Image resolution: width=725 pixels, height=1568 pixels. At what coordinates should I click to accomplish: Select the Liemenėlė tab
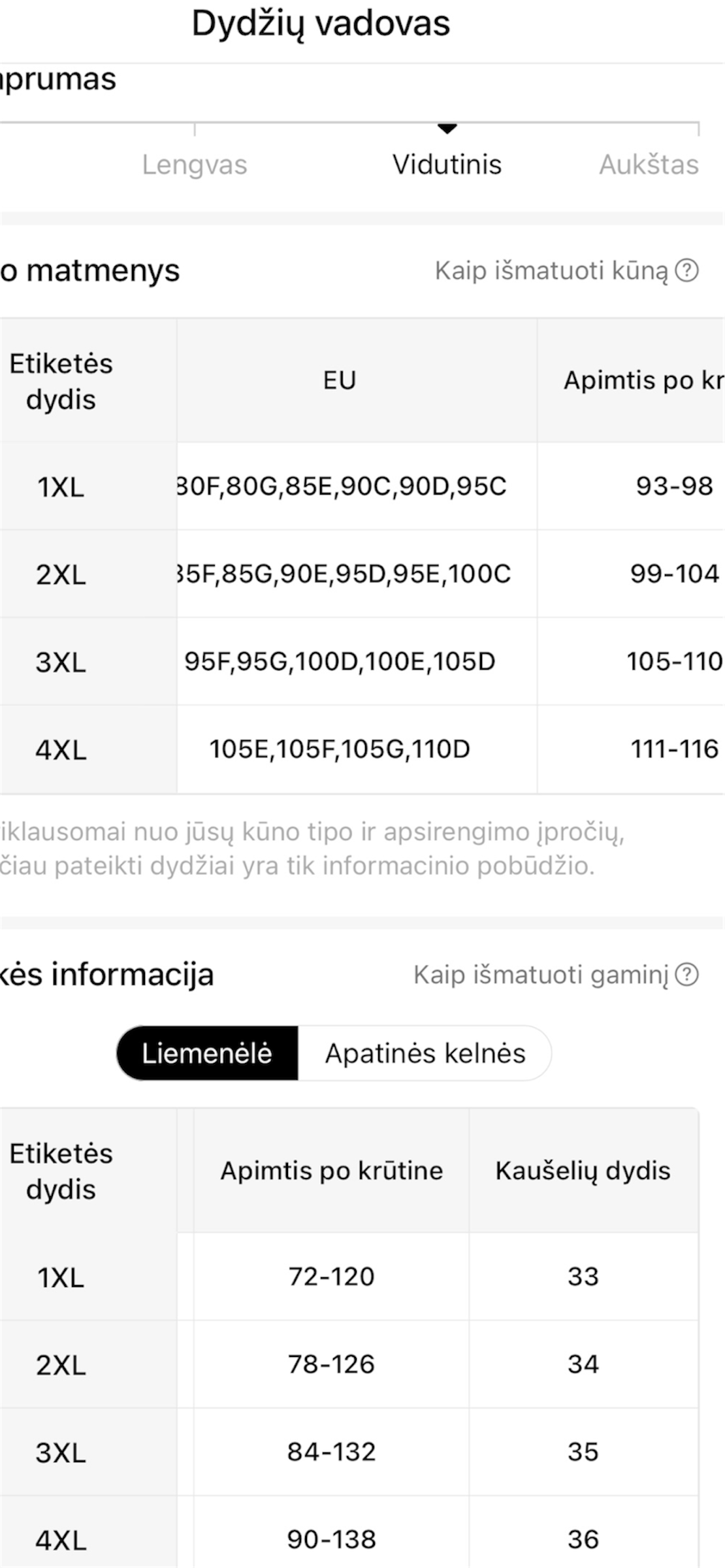(x=207, y=1053)
